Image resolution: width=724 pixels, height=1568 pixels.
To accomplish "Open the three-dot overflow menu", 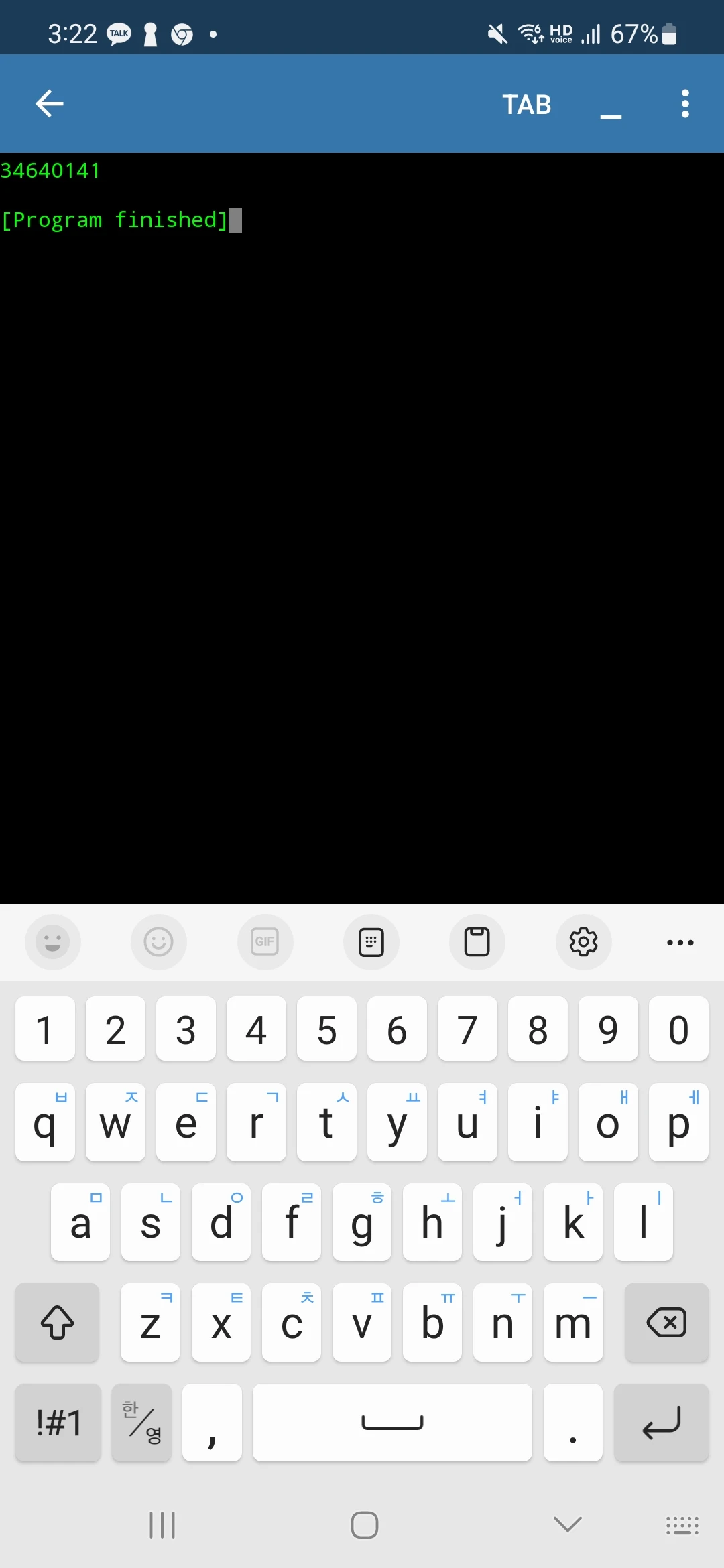I will tap(685, 104).
